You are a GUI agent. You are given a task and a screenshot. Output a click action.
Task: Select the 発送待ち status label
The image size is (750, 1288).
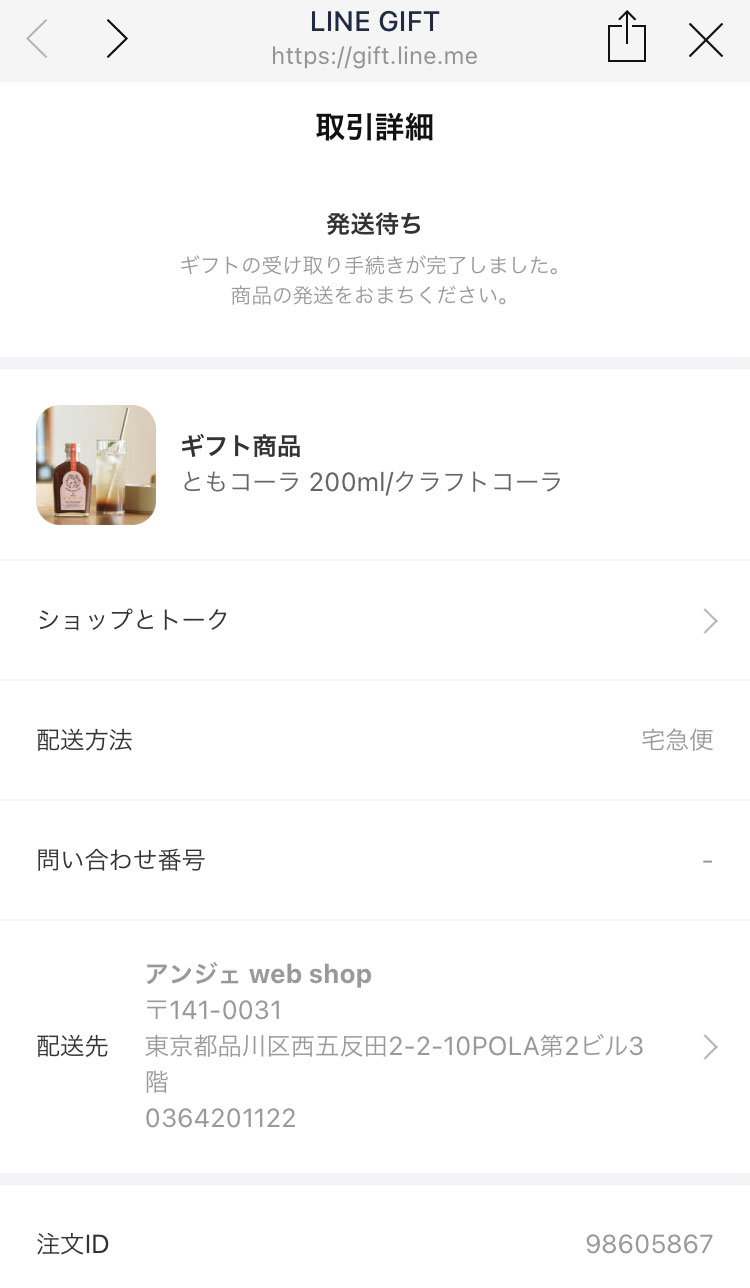pos(375,224)
